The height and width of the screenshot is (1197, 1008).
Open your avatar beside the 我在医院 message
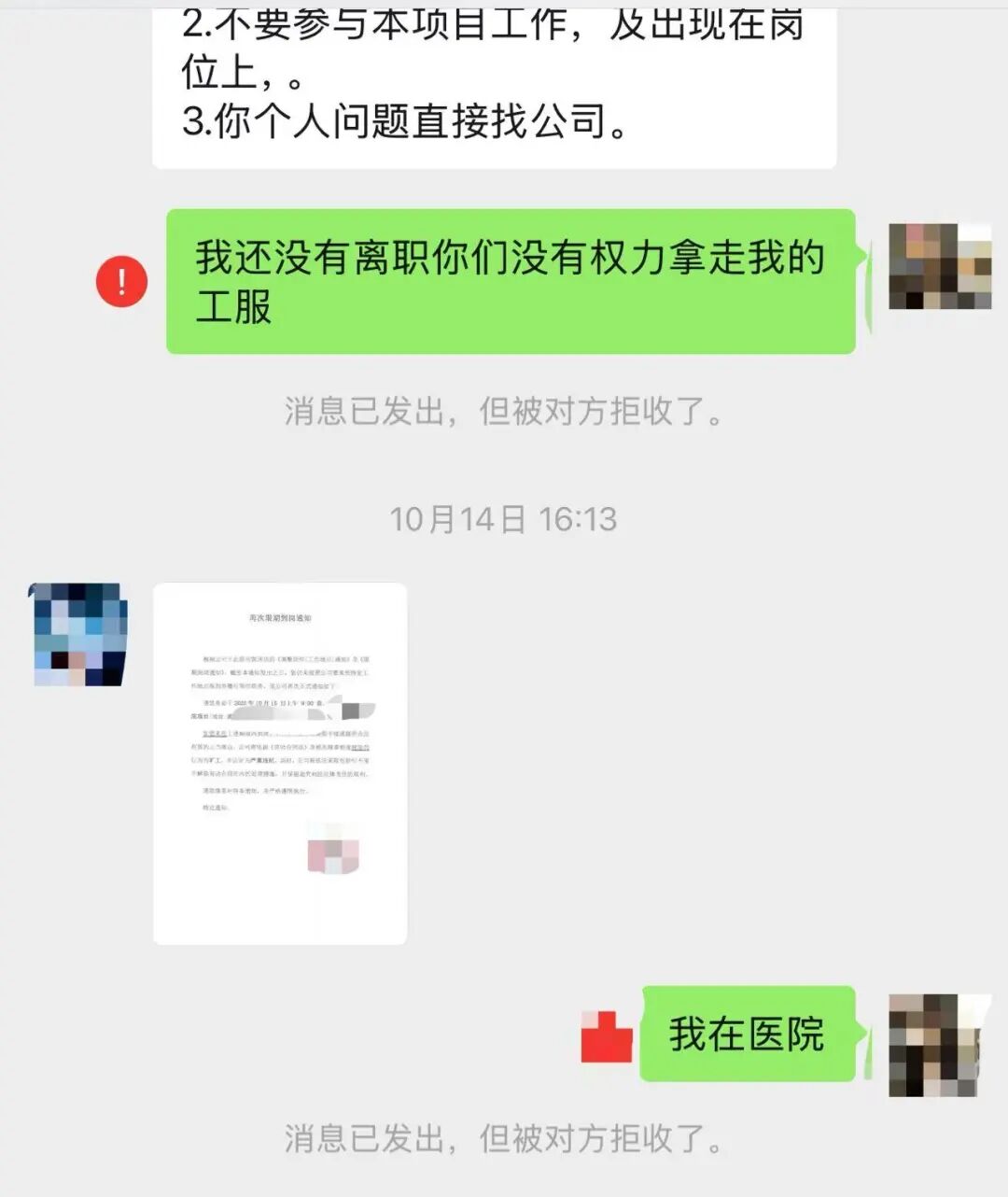point(938,1045)
